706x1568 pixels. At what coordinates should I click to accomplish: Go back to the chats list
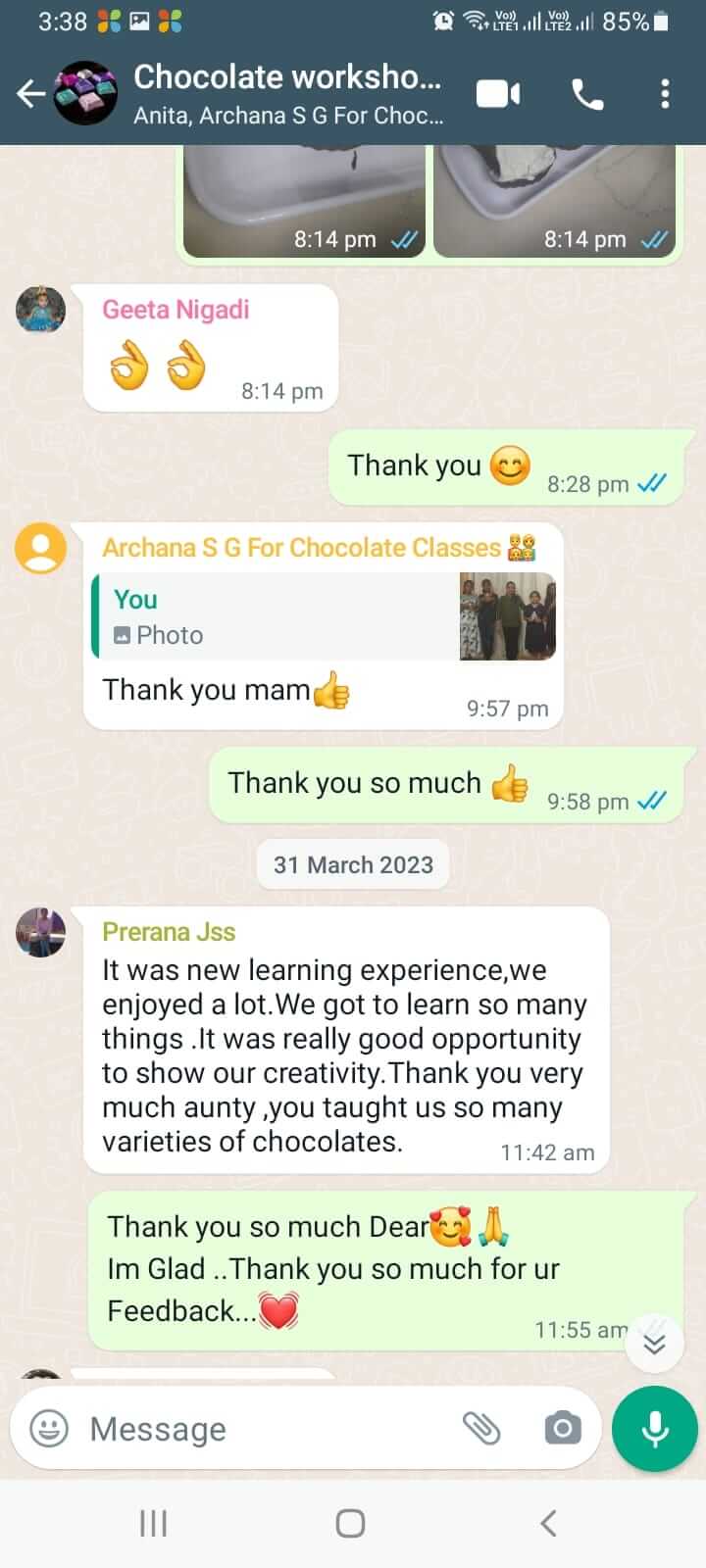point(30,94)
